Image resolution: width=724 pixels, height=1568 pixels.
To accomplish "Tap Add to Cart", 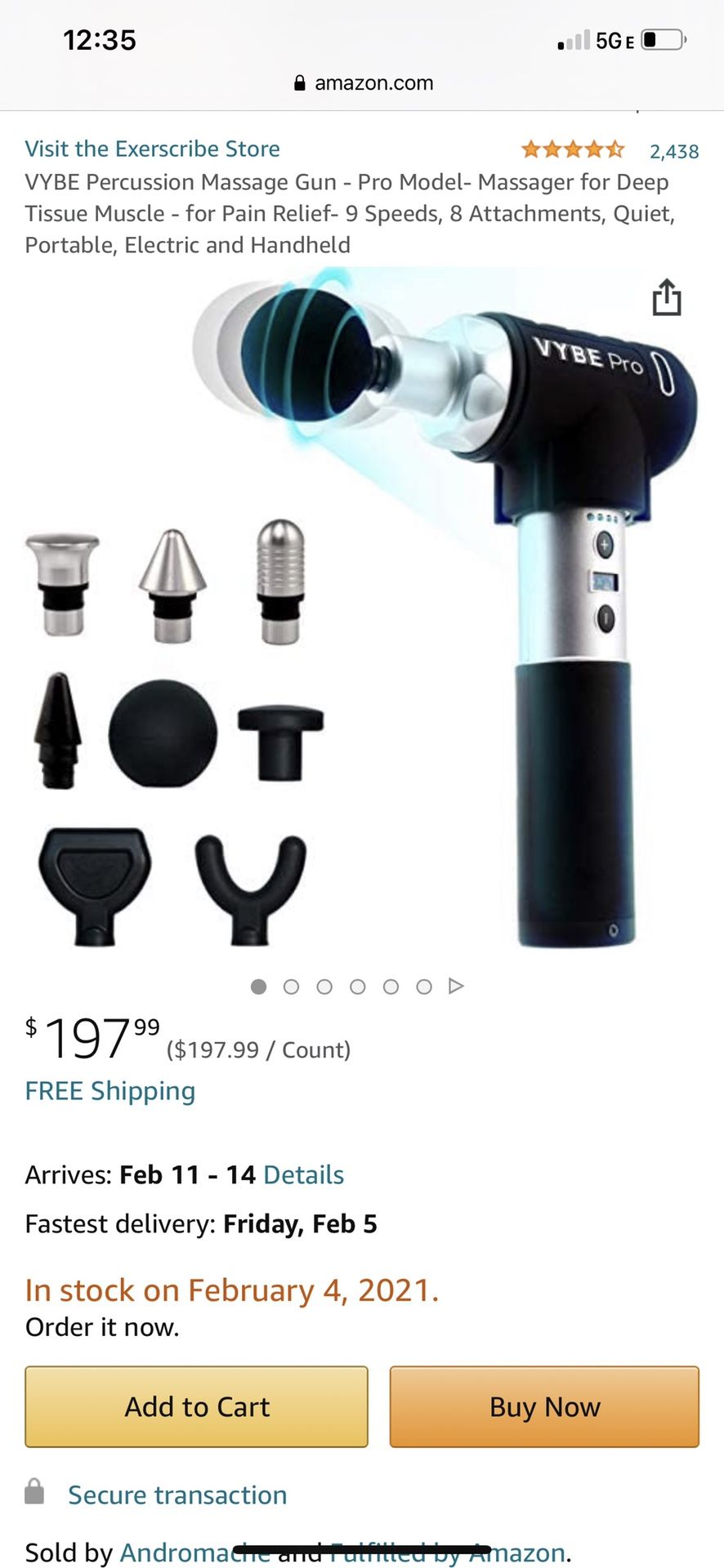I will pos(196,1406).
